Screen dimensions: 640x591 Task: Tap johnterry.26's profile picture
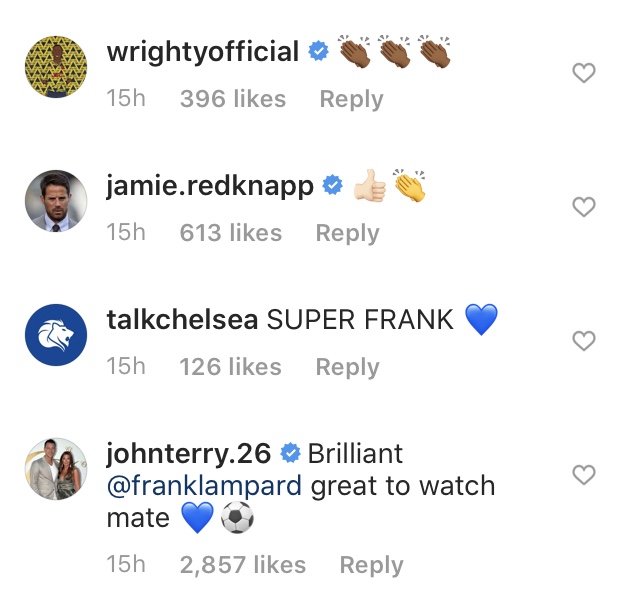pos(55,468)
